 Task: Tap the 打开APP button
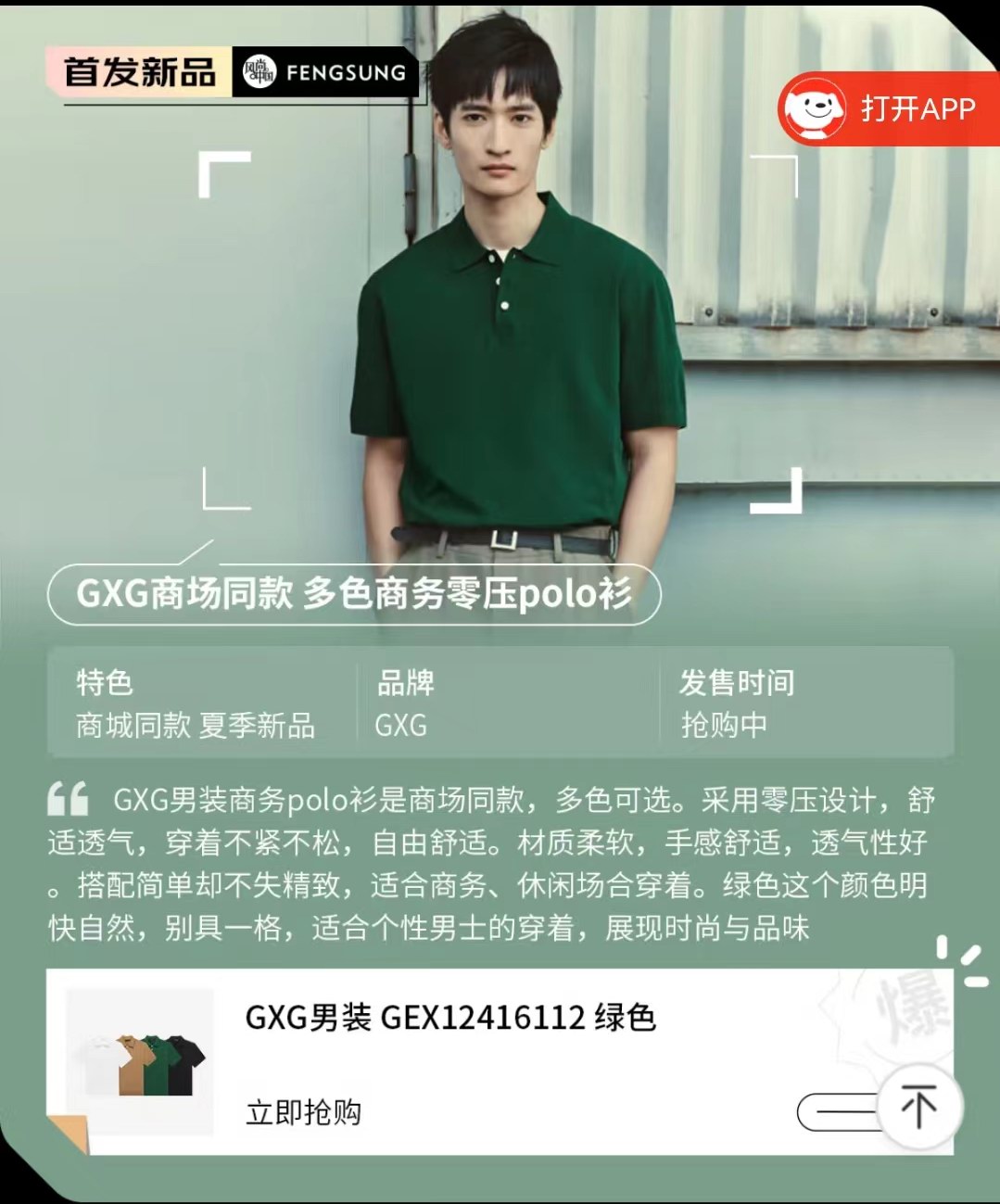pyautogui.click(x=888, y=109)
